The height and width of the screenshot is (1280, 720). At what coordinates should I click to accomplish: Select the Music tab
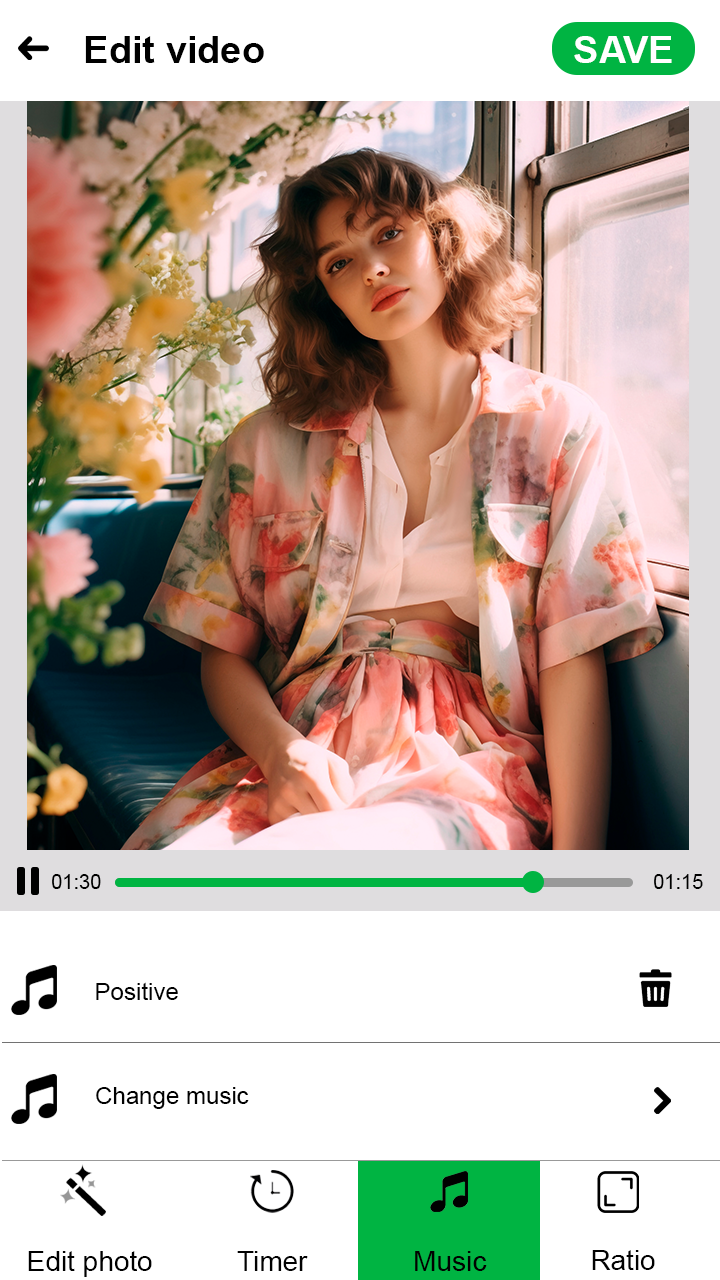pos(449,1220)
